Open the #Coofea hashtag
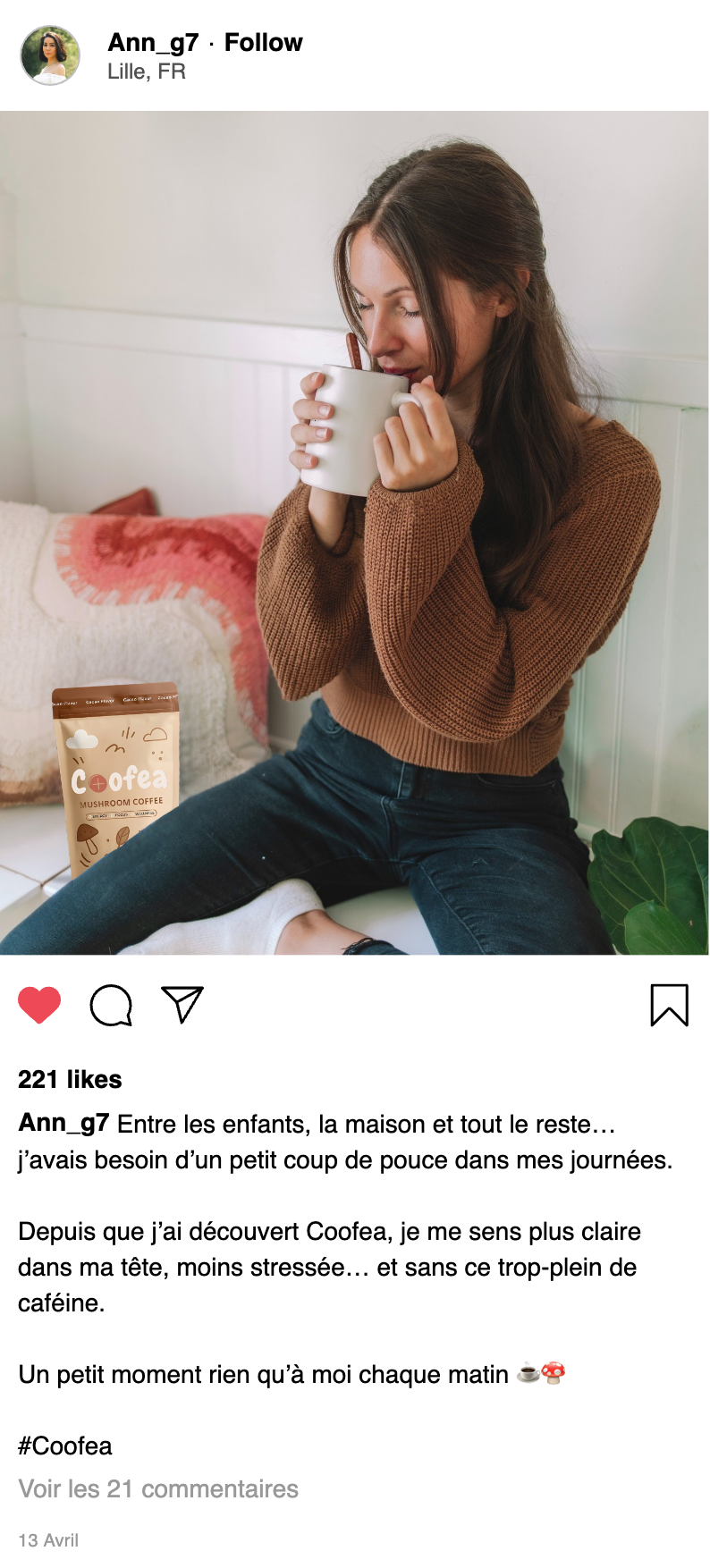This screenshot has width=710, height=1568. [65, 1446]
